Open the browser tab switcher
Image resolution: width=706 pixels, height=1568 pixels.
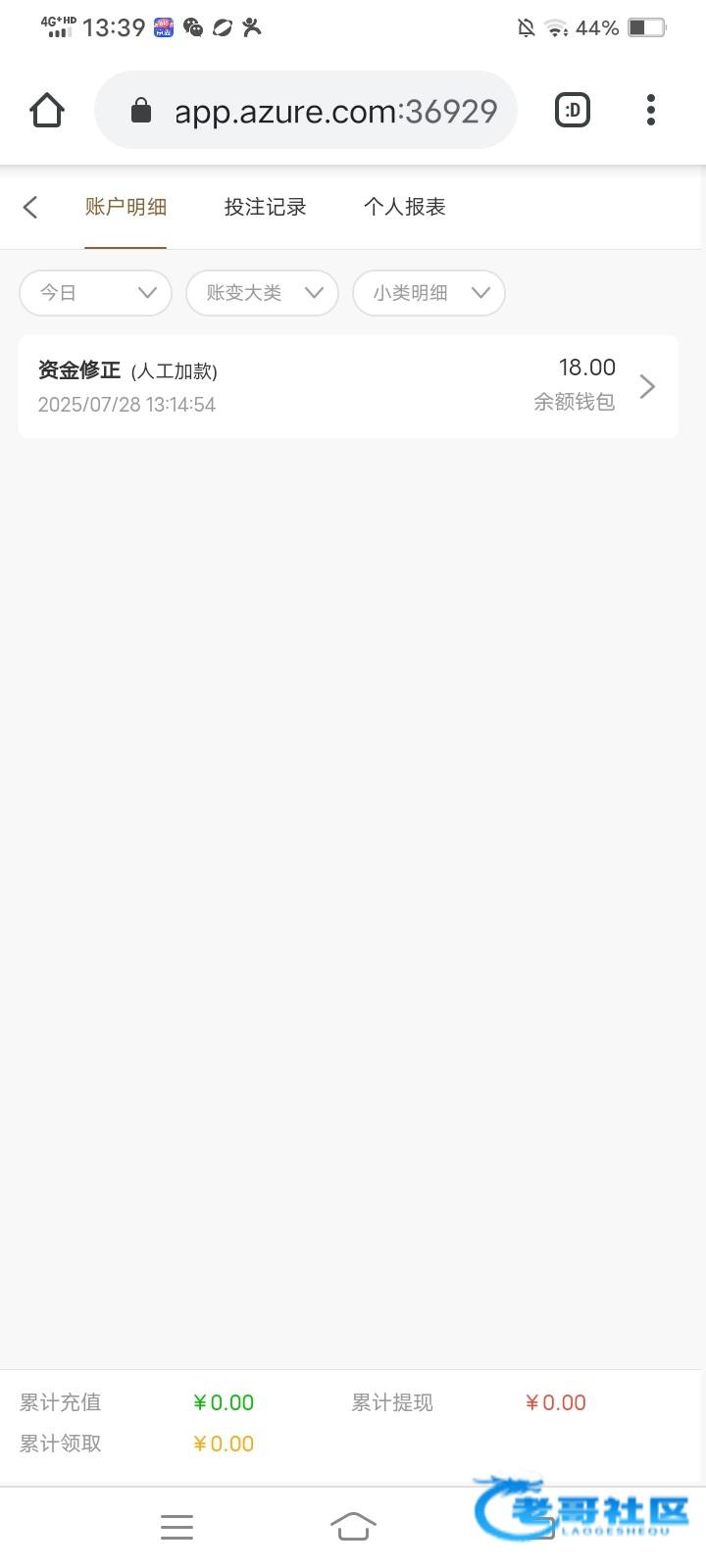coord(573,111)
